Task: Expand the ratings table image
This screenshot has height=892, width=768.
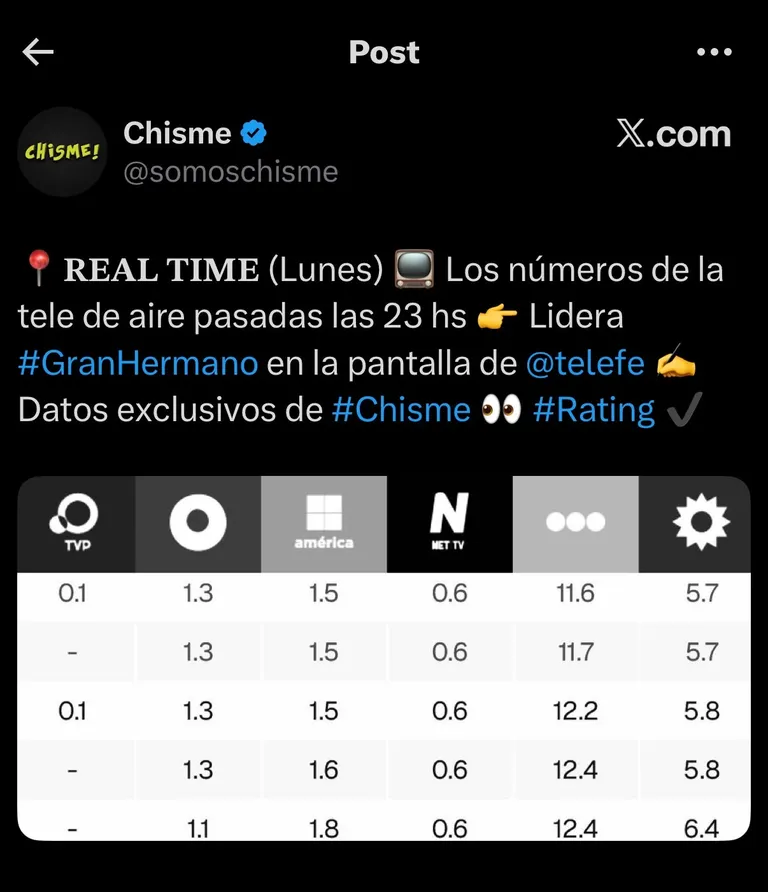Action: pos(384,658)
